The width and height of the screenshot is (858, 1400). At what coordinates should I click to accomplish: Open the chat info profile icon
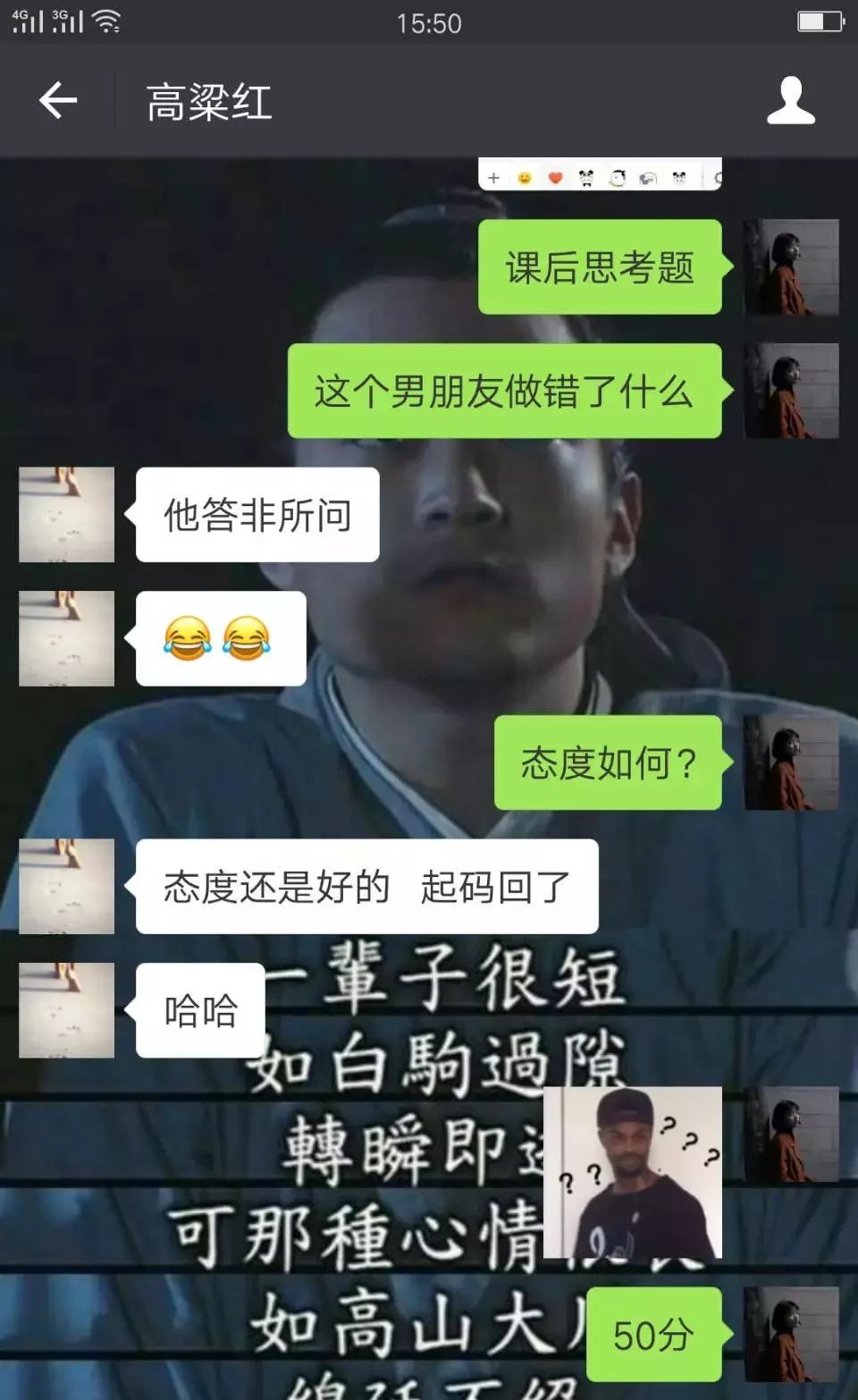click(791, 100)
